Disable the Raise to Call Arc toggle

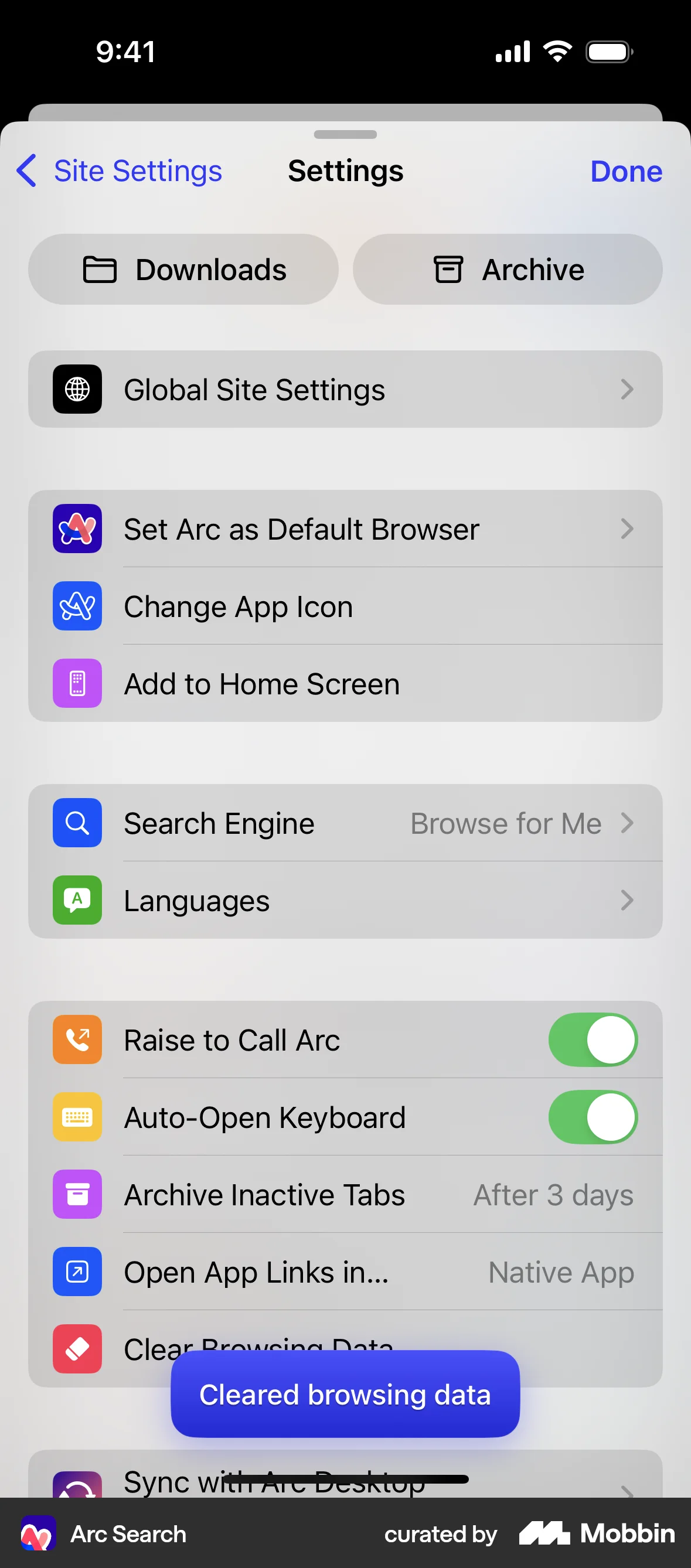click(593, 1039)
